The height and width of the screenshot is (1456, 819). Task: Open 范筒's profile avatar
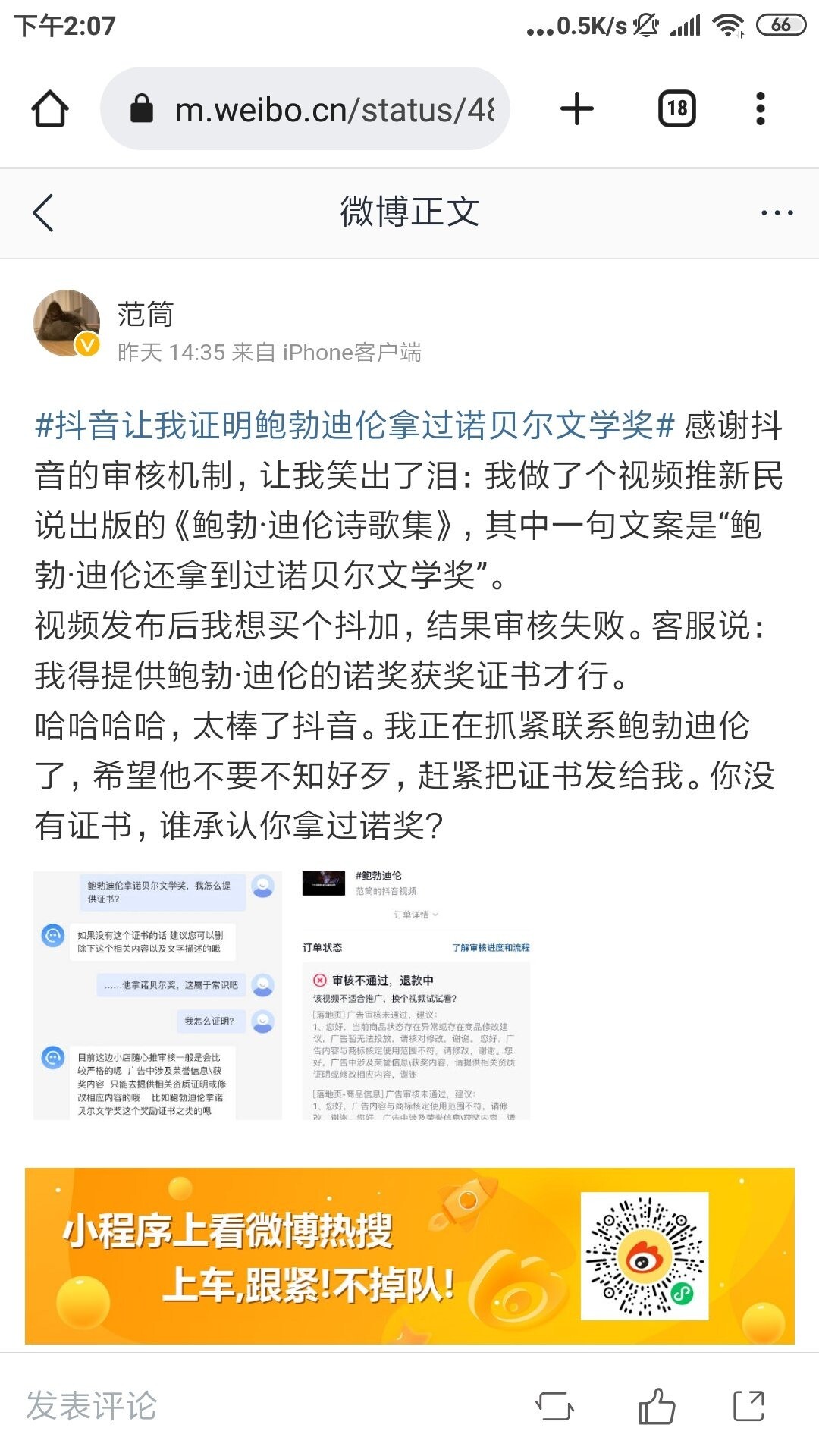(x=67, y=323)
